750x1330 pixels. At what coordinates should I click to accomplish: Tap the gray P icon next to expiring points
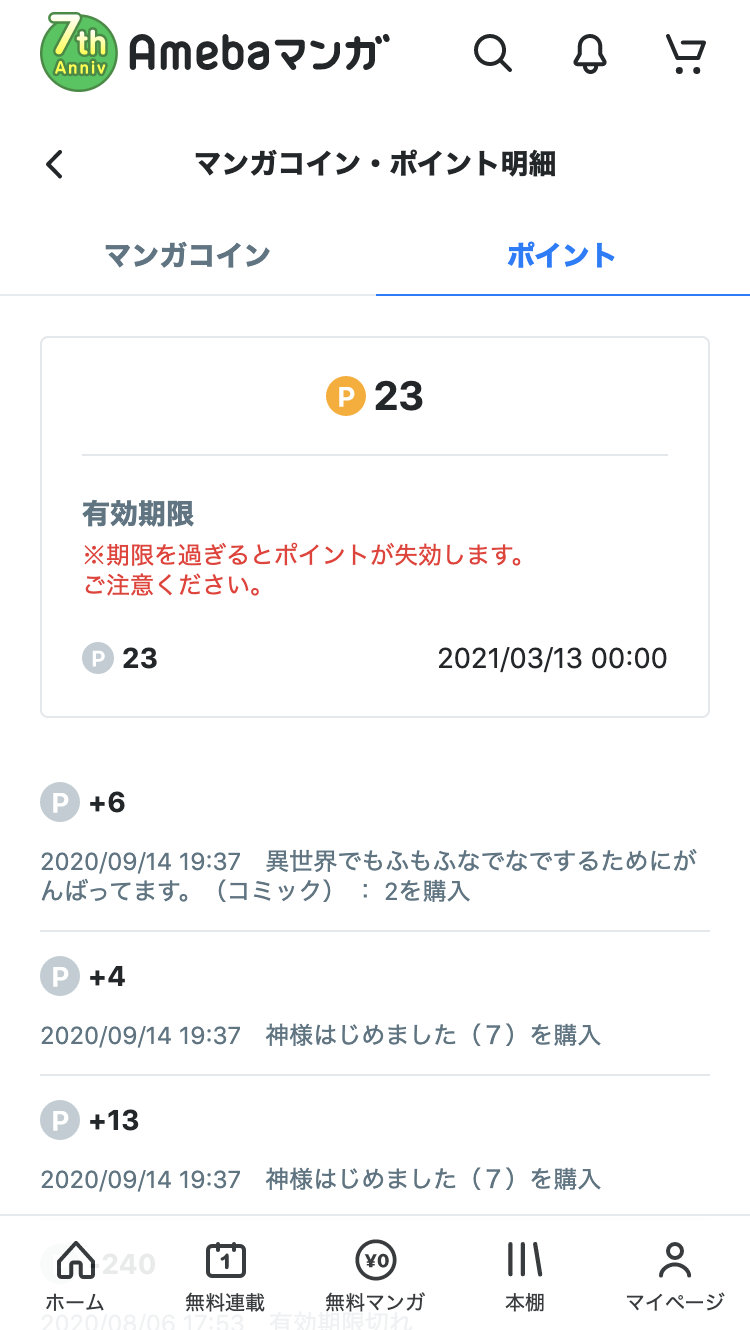(x=96, y=658)
